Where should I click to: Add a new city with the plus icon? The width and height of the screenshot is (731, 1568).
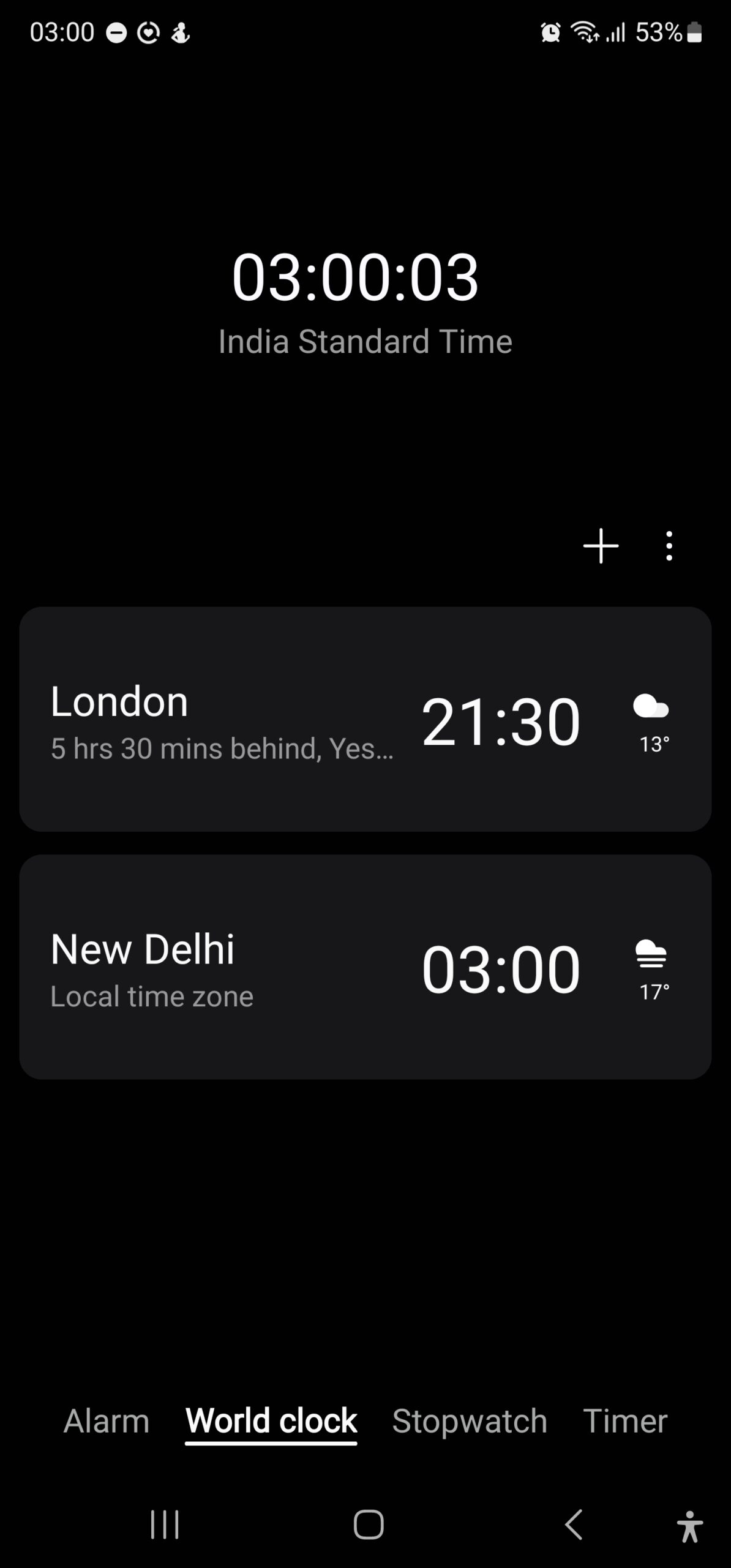point(601,546)
